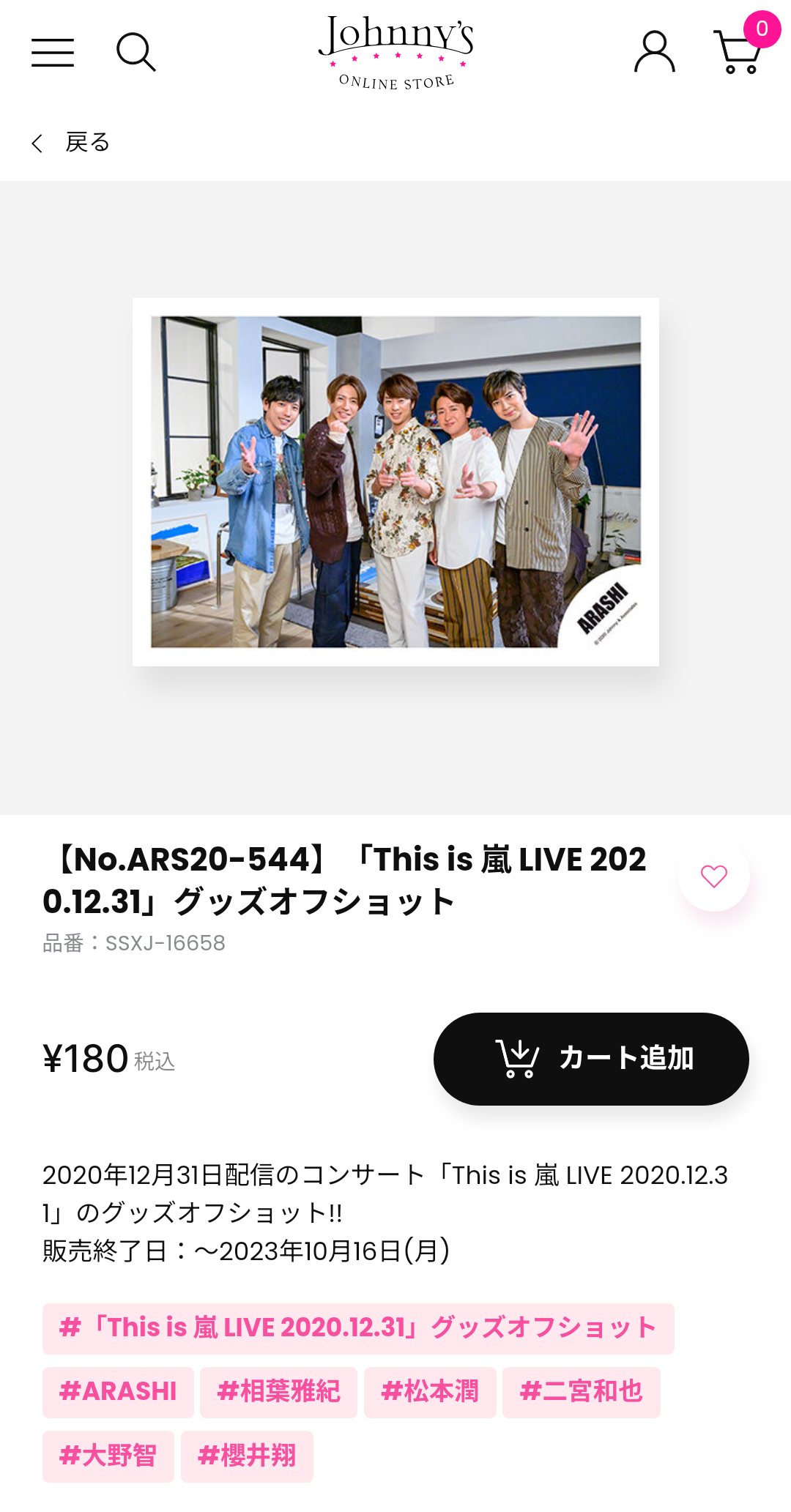The width and height of the screenshot is (791, 1512).
Task: Go to the Johnny's Online Store home logo
Action: 396,53
